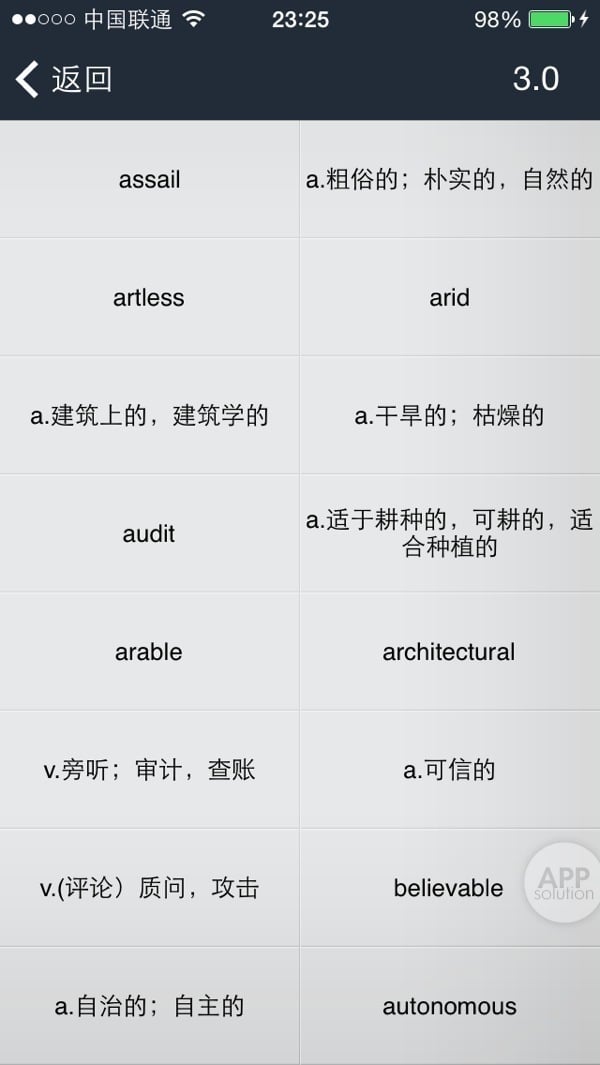Select the 'assail' word tile
The height and width of the screenshot is (1065, 600).
click(149, 180)
